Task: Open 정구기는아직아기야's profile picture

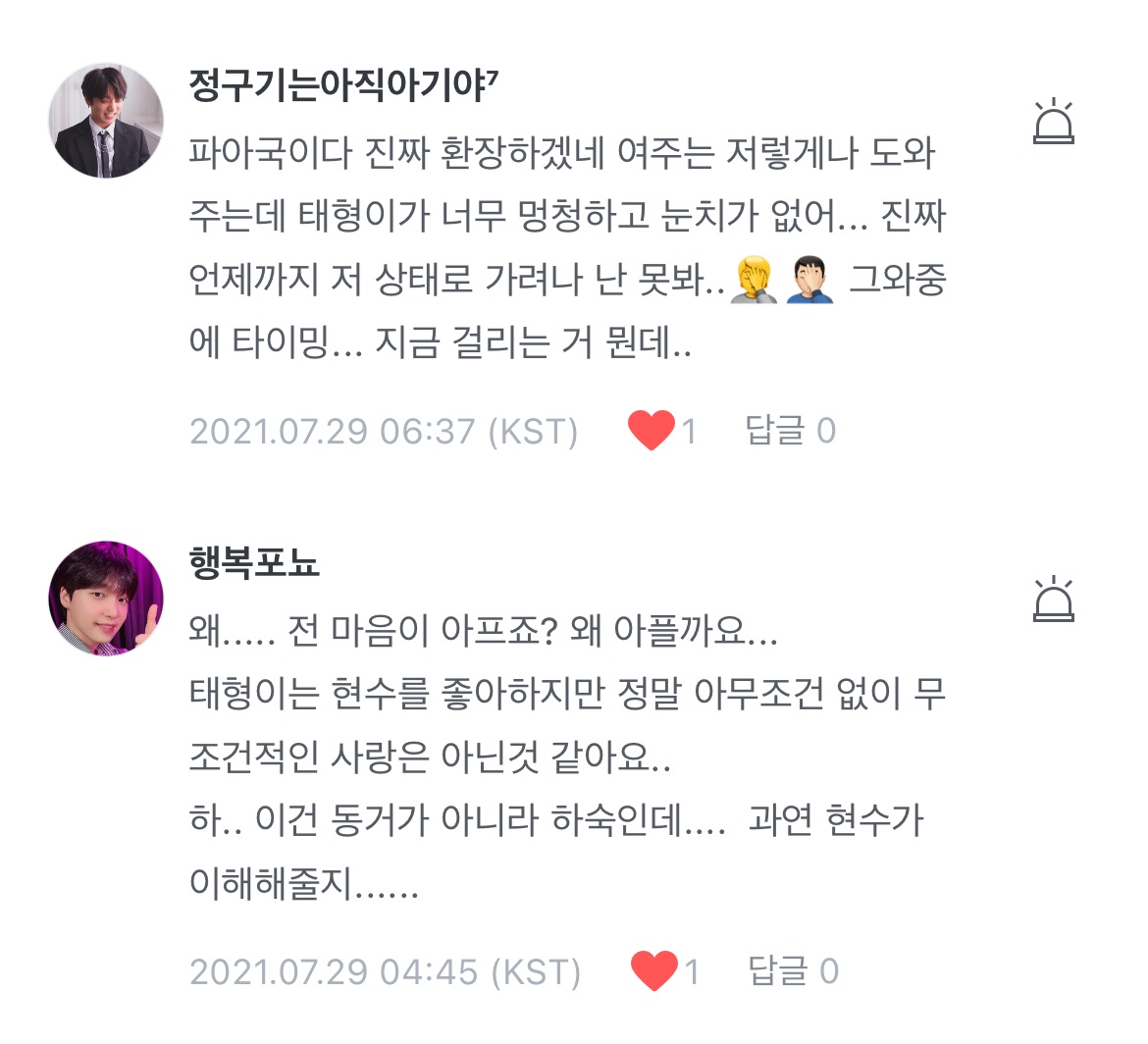Action: [x=106, y=121]
